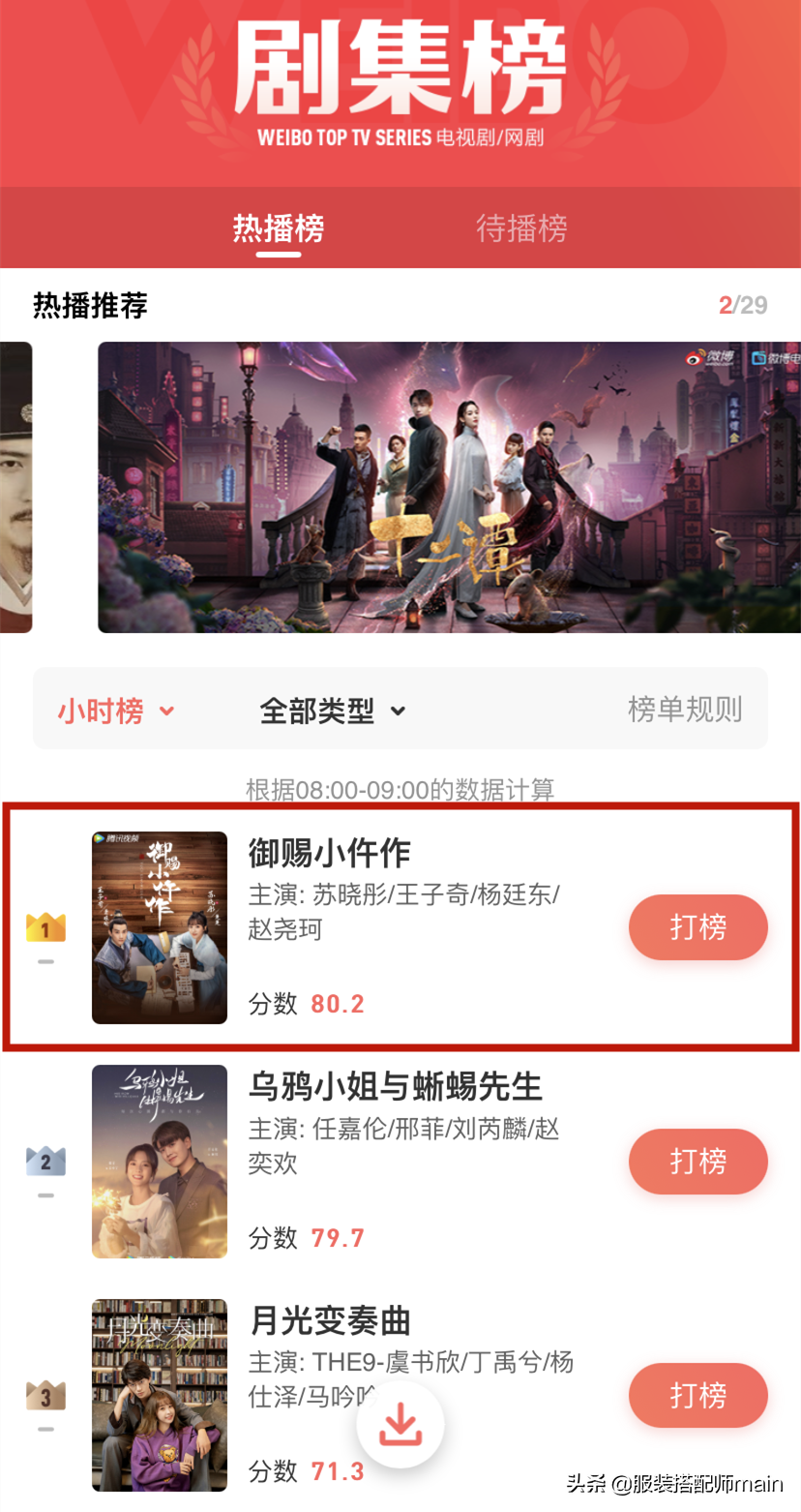Click 打榜 button for 乌鸦小姐与蜥蜴先生
The image size is (801, 1512).
(x=697, y=1161)
